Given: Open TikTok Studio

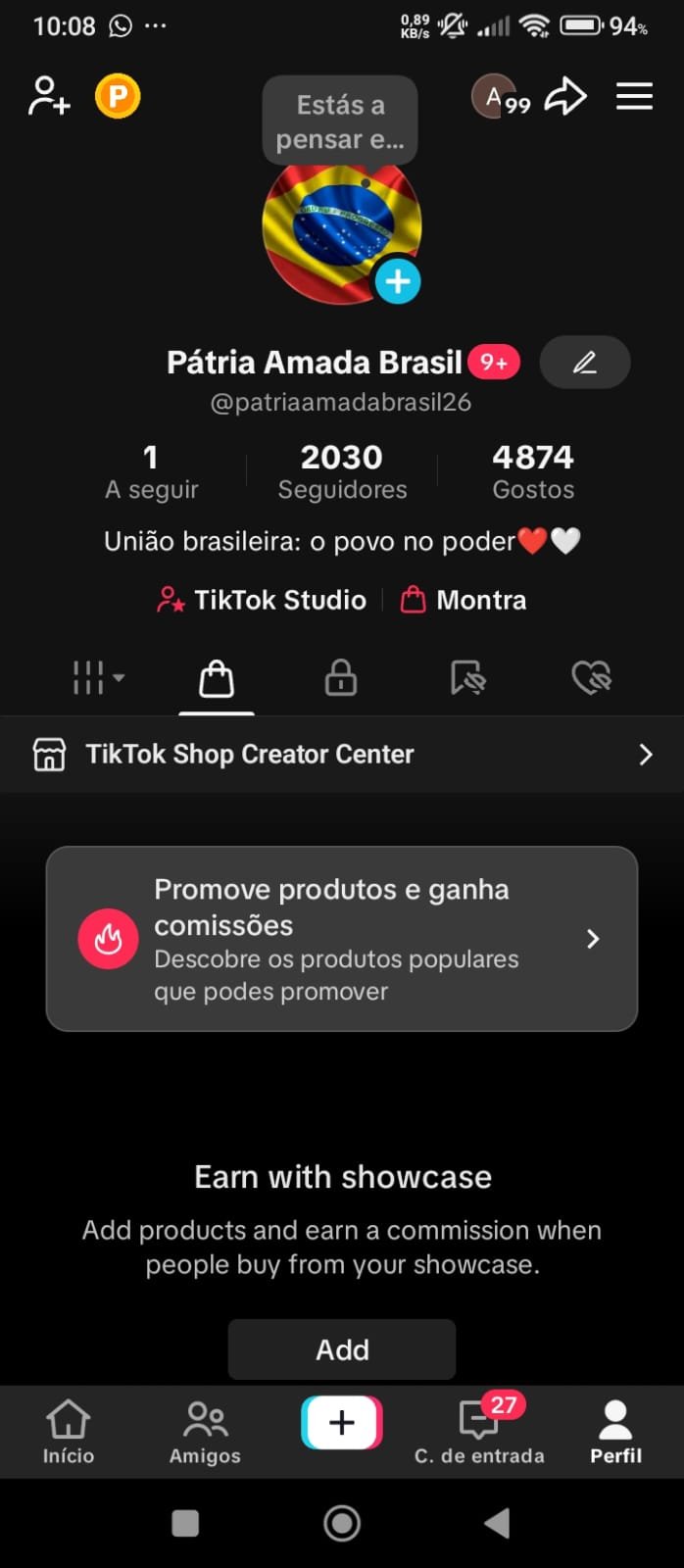Looking at the screenshot, I should (262, 600).
